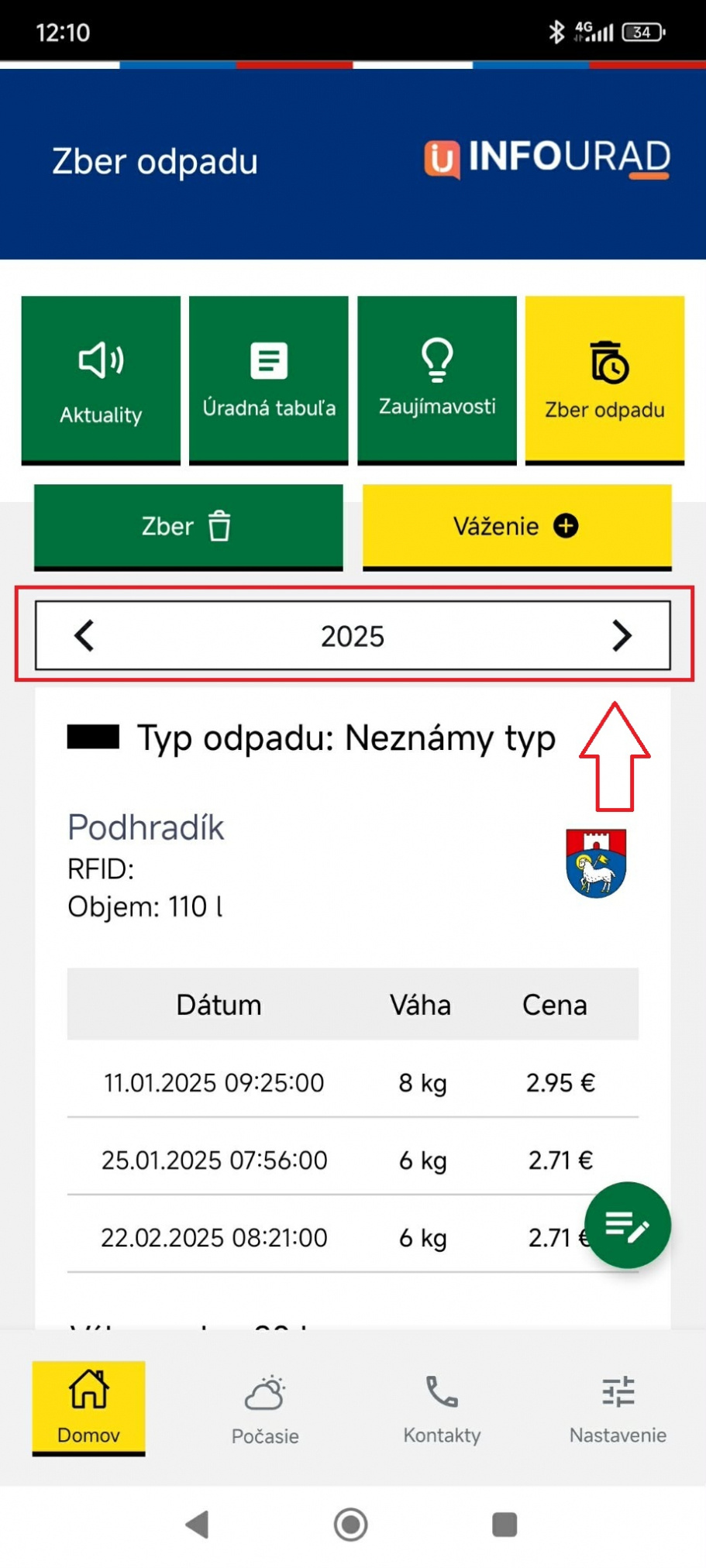Viewport: 706px width, 1568px height.
Task: Open Úradná tabuľa section
Action: coord(269,380)
